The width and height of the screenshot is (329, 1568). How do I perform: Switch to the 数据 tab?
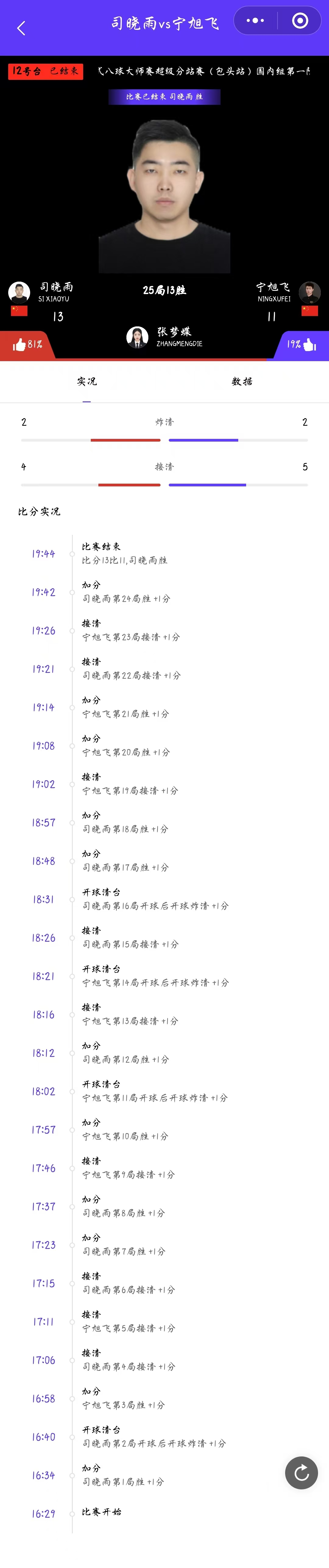(242, 382)
